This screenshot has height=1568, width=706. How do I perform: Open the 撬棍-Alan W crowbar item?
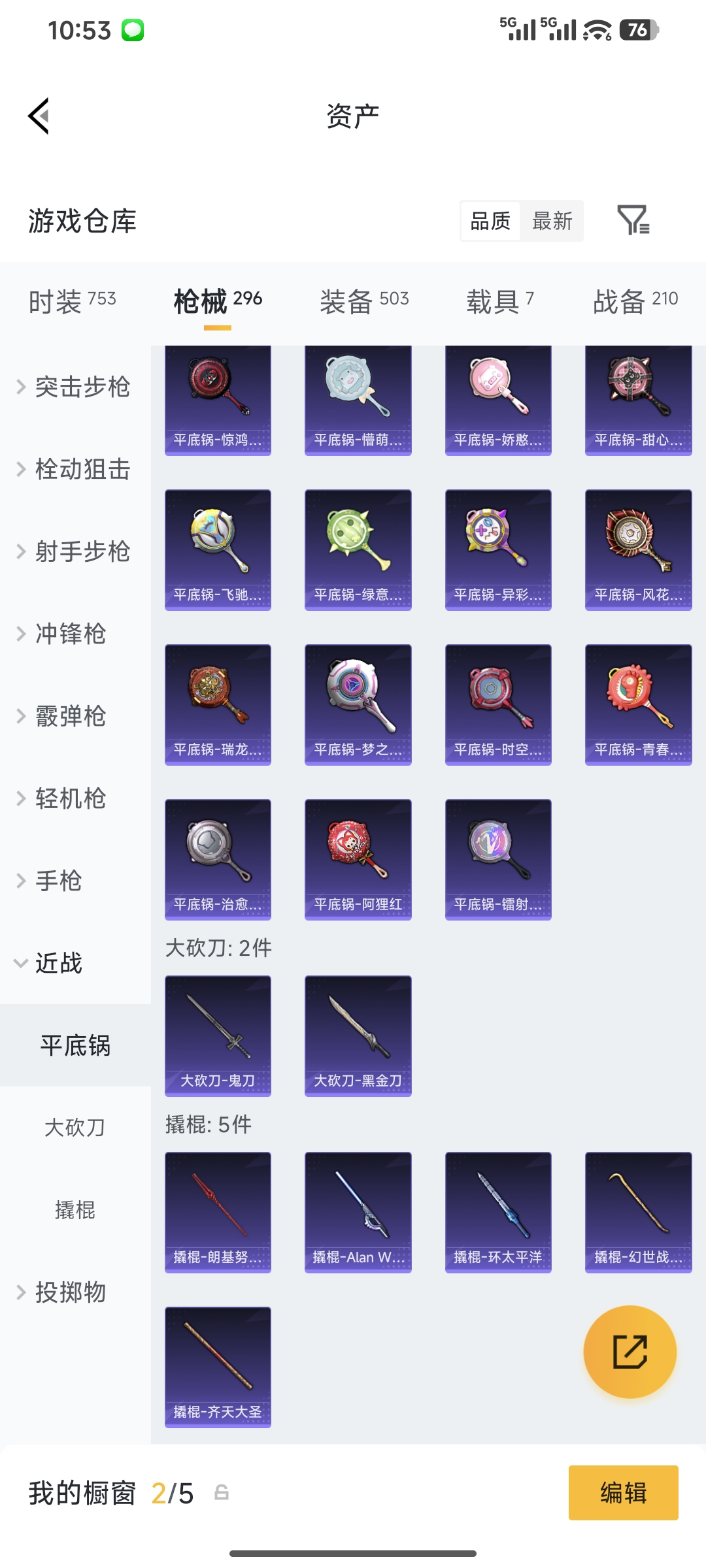[358, 1212]
